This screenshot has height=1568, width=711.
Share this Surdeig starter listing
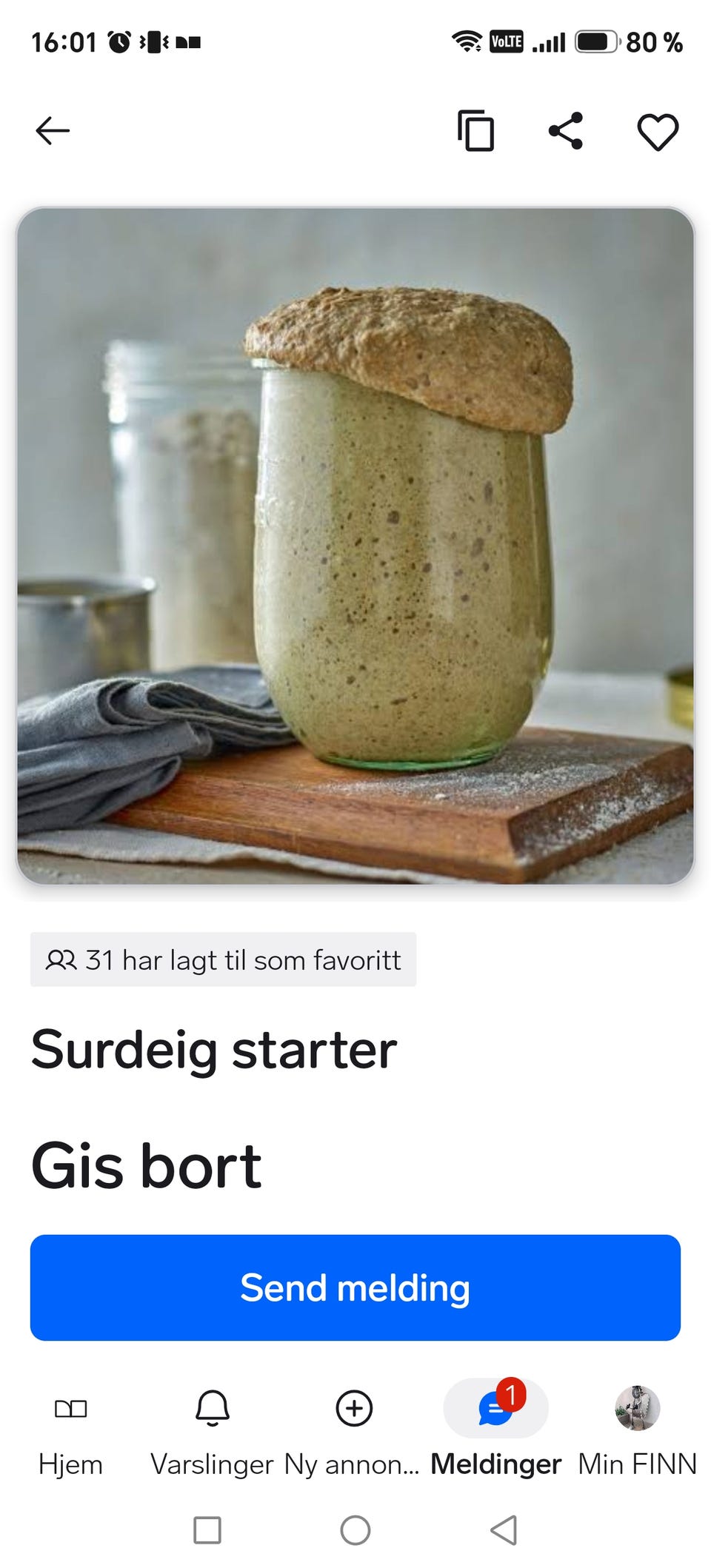[566, 131]
